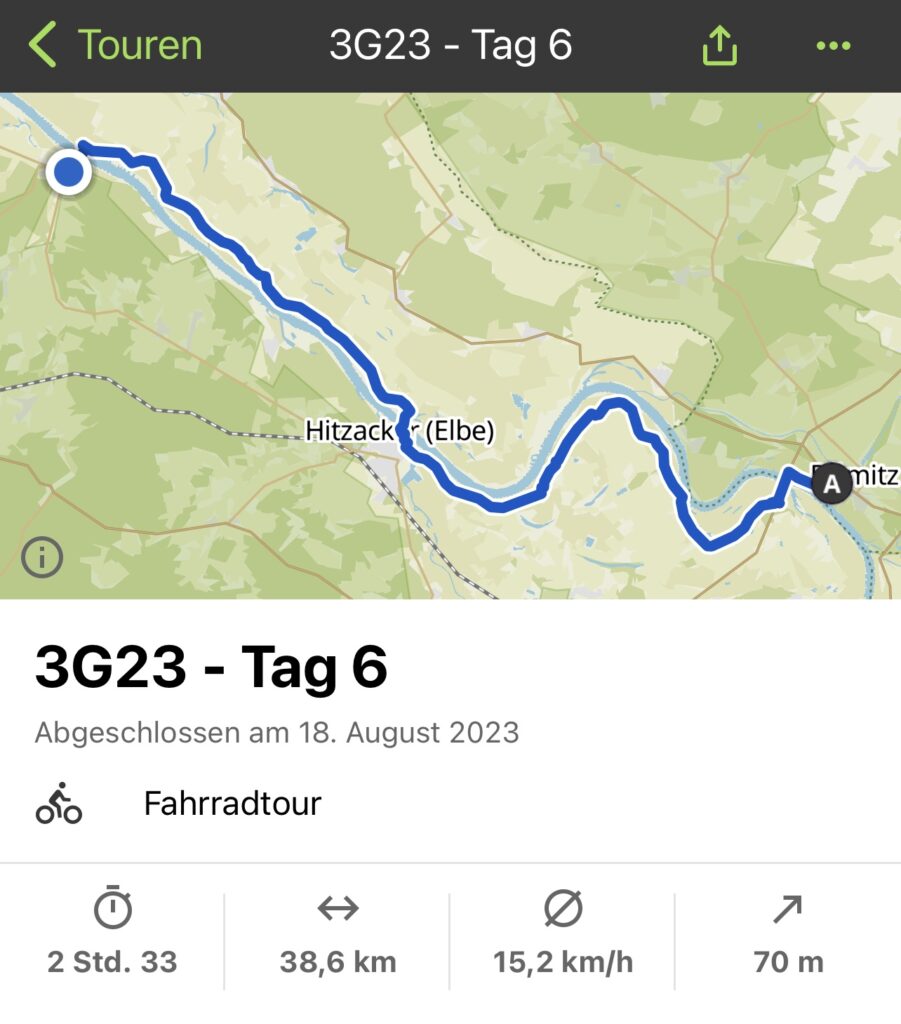Open the map info icon

tap(42, 558)
